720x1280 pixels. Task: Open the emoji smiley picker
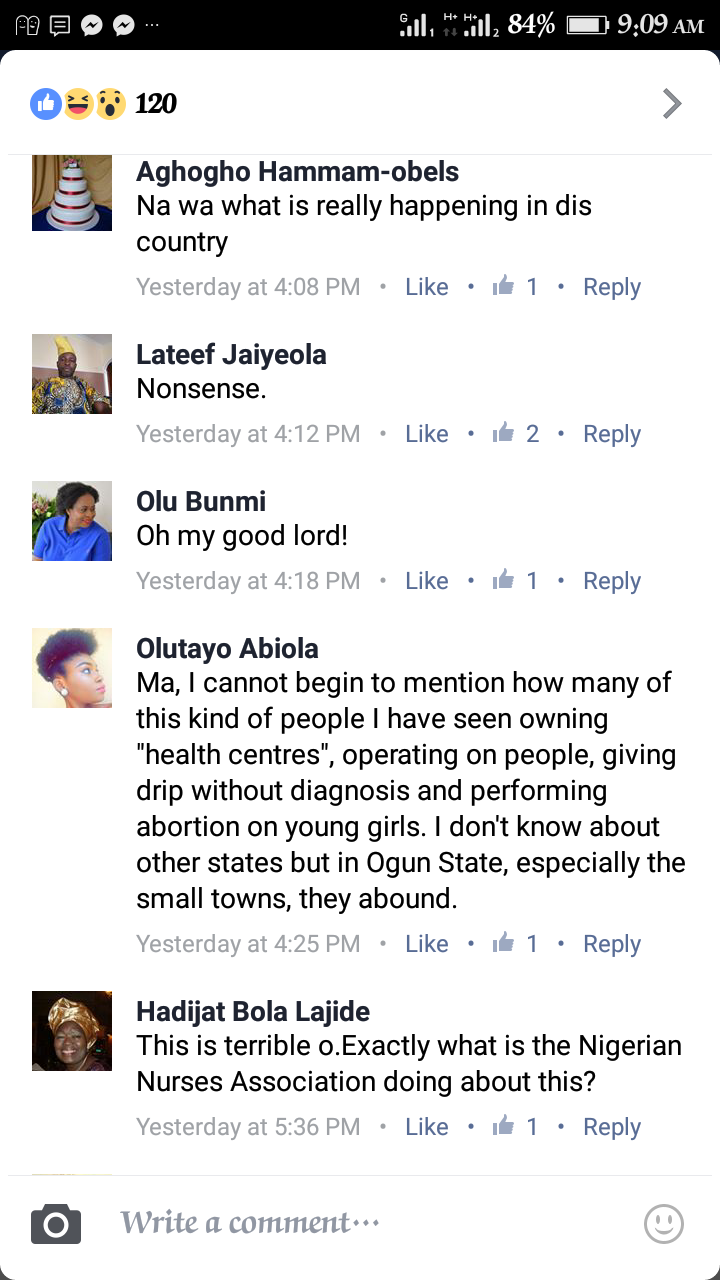click(664, 1224)
